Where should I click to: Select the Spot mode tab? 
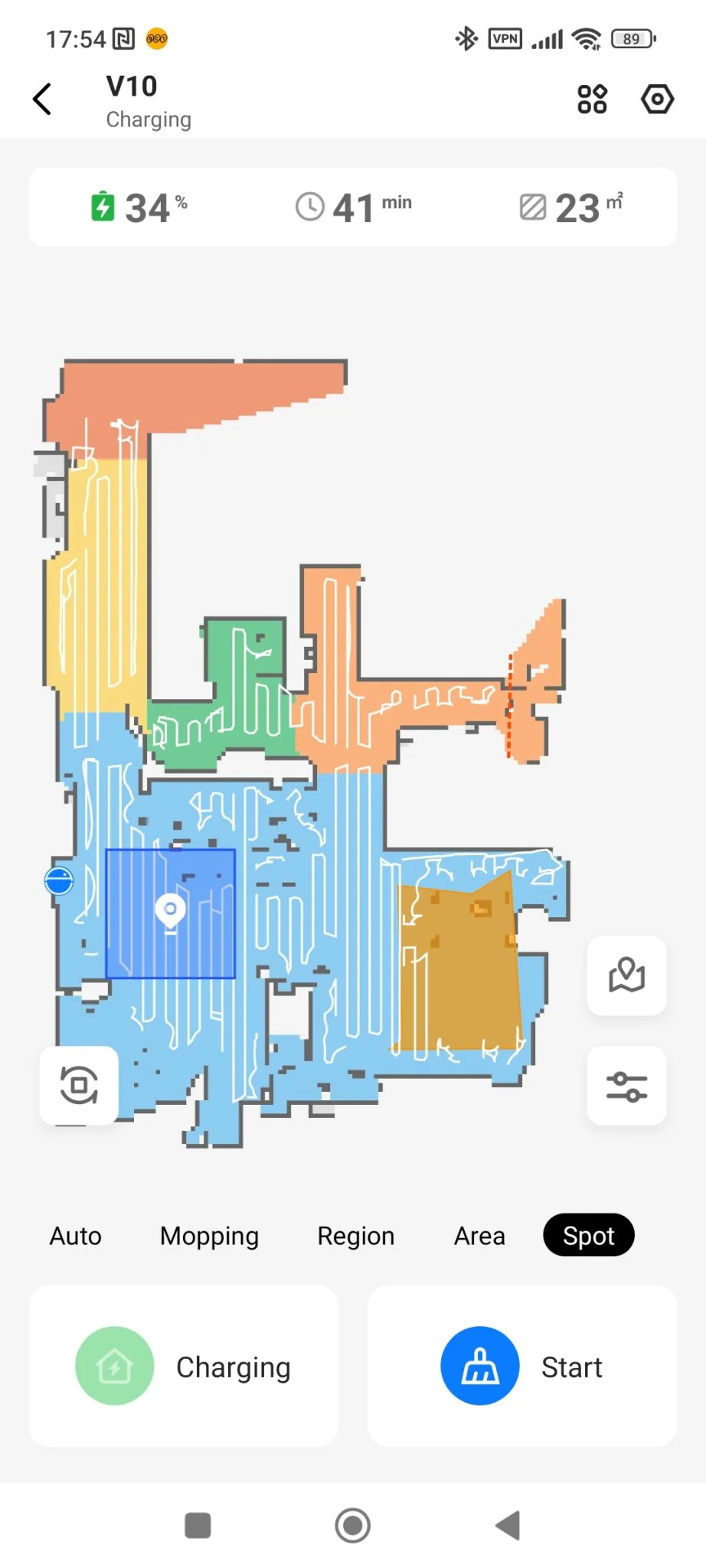[x=588, y=1236]
